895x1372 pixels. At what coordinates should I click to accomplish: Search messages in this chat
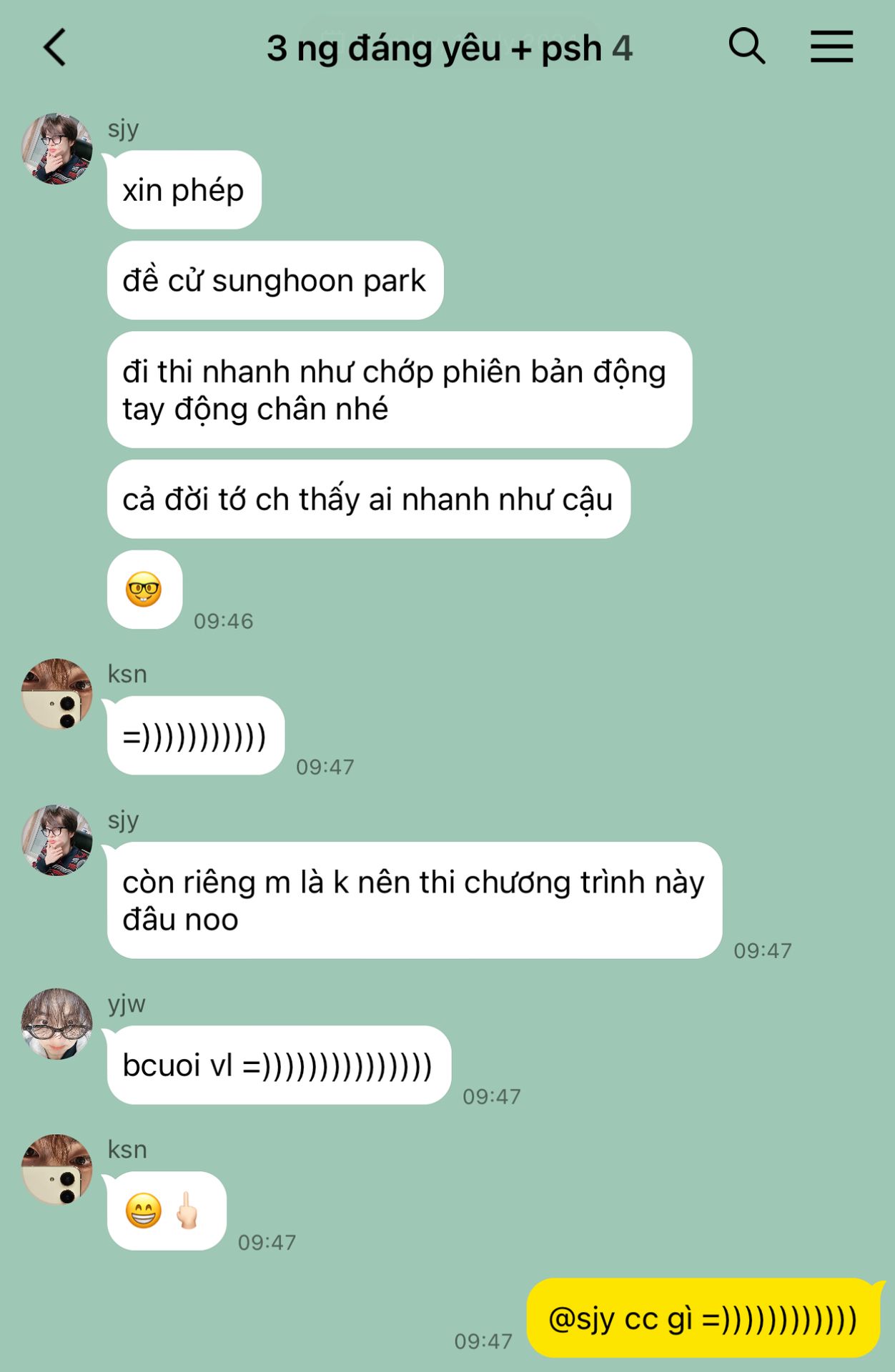[746, 47]
